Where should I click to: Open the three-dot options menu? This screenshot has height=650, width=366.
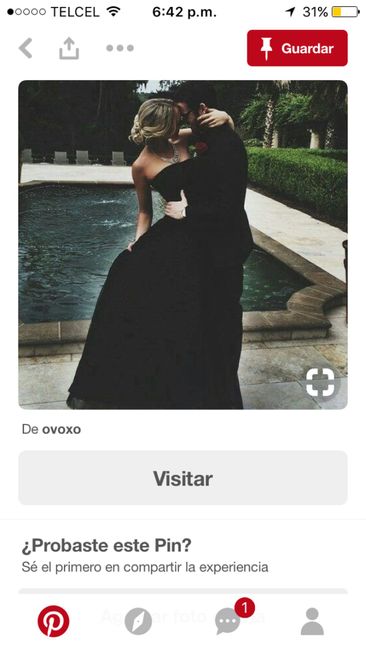coord(120,48)
